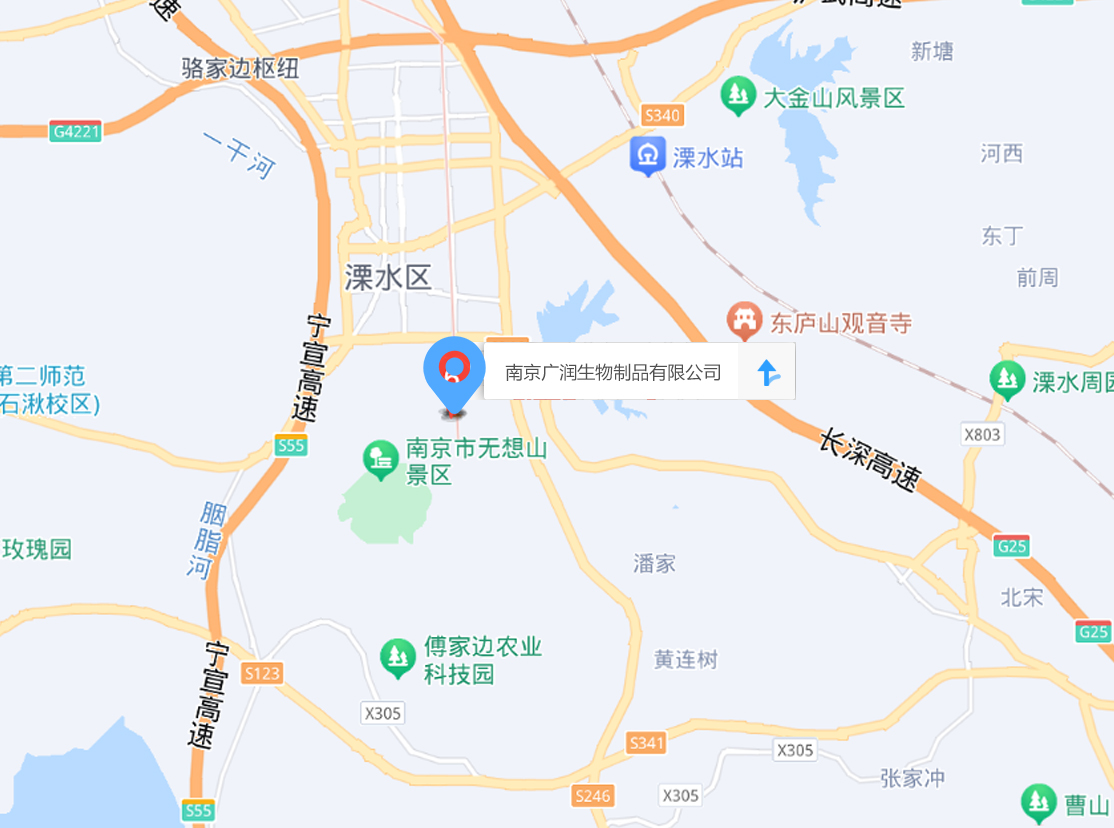Tap the blue location pin marker

pos(454,372)
